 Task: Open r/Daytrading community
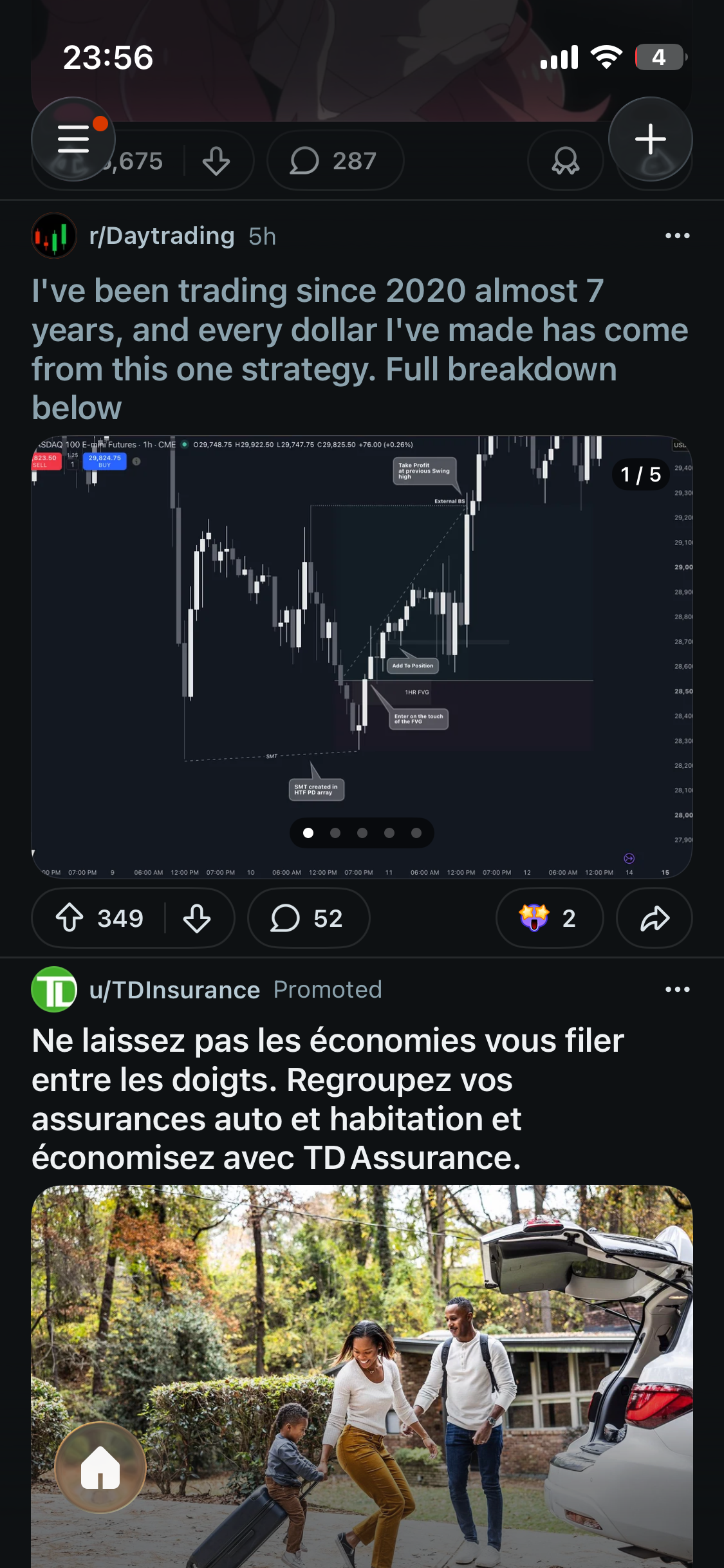point(162,236)
